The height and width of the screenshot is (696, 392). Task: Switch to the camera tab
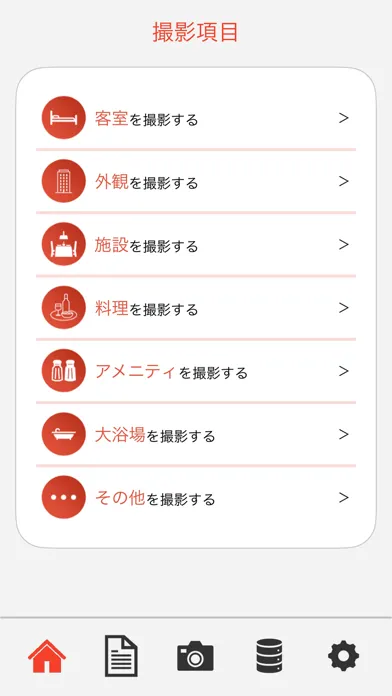(195, 656)
